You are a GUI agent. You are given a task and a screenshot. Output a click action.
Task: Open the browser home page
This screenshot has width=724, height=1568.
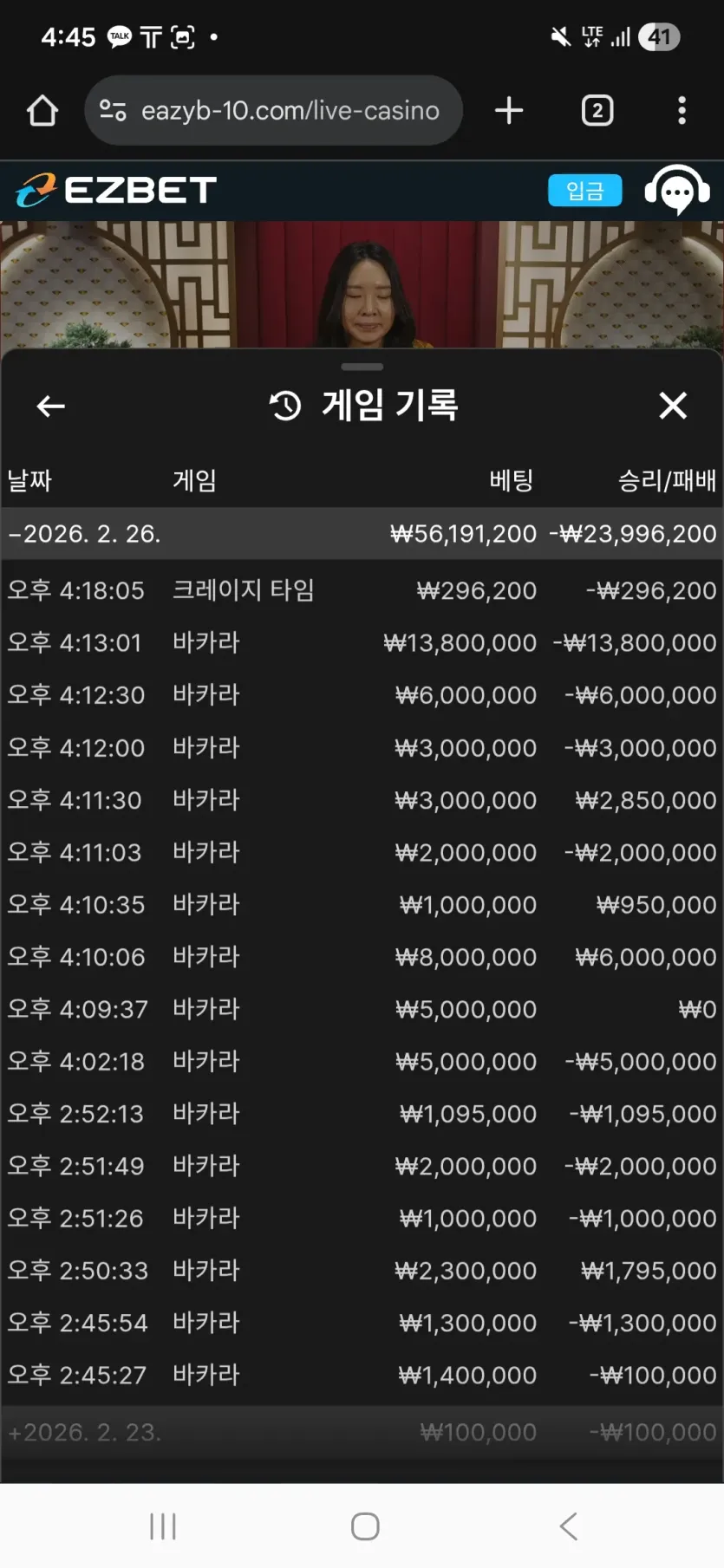pos(42,110)
